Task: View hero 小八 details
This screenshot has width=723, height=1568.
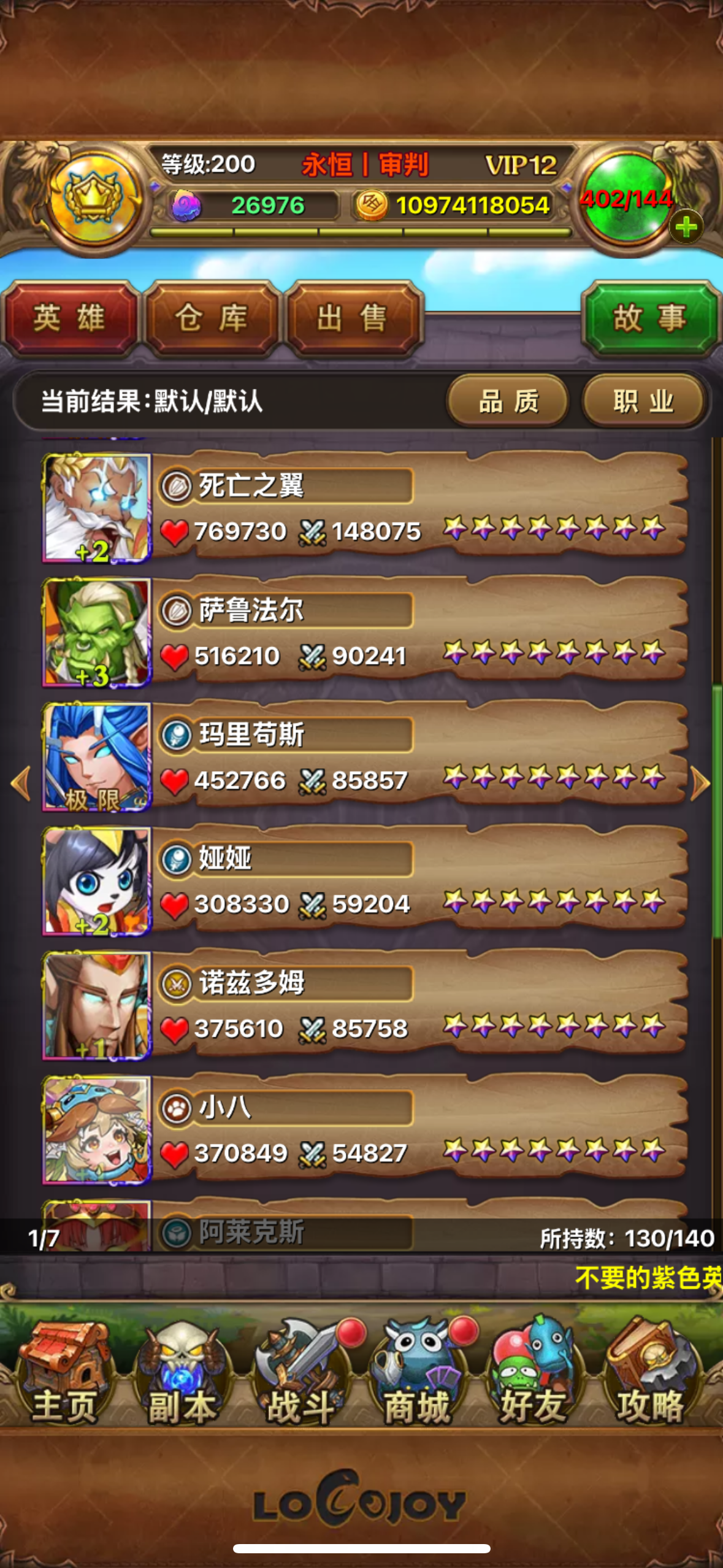Action: [362, 1130]
